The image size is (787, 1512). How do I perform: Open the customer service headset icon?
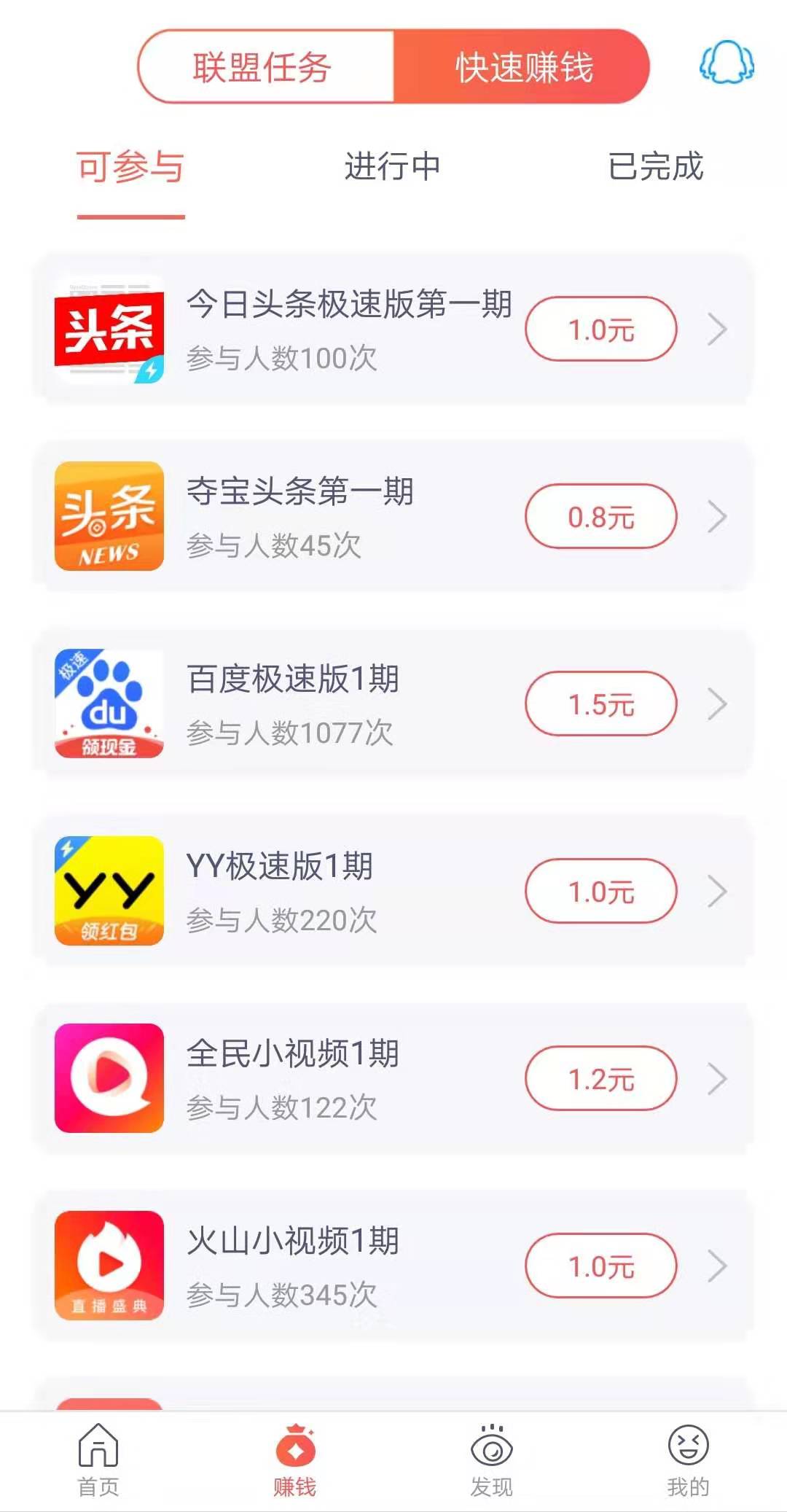coord(727,64)
